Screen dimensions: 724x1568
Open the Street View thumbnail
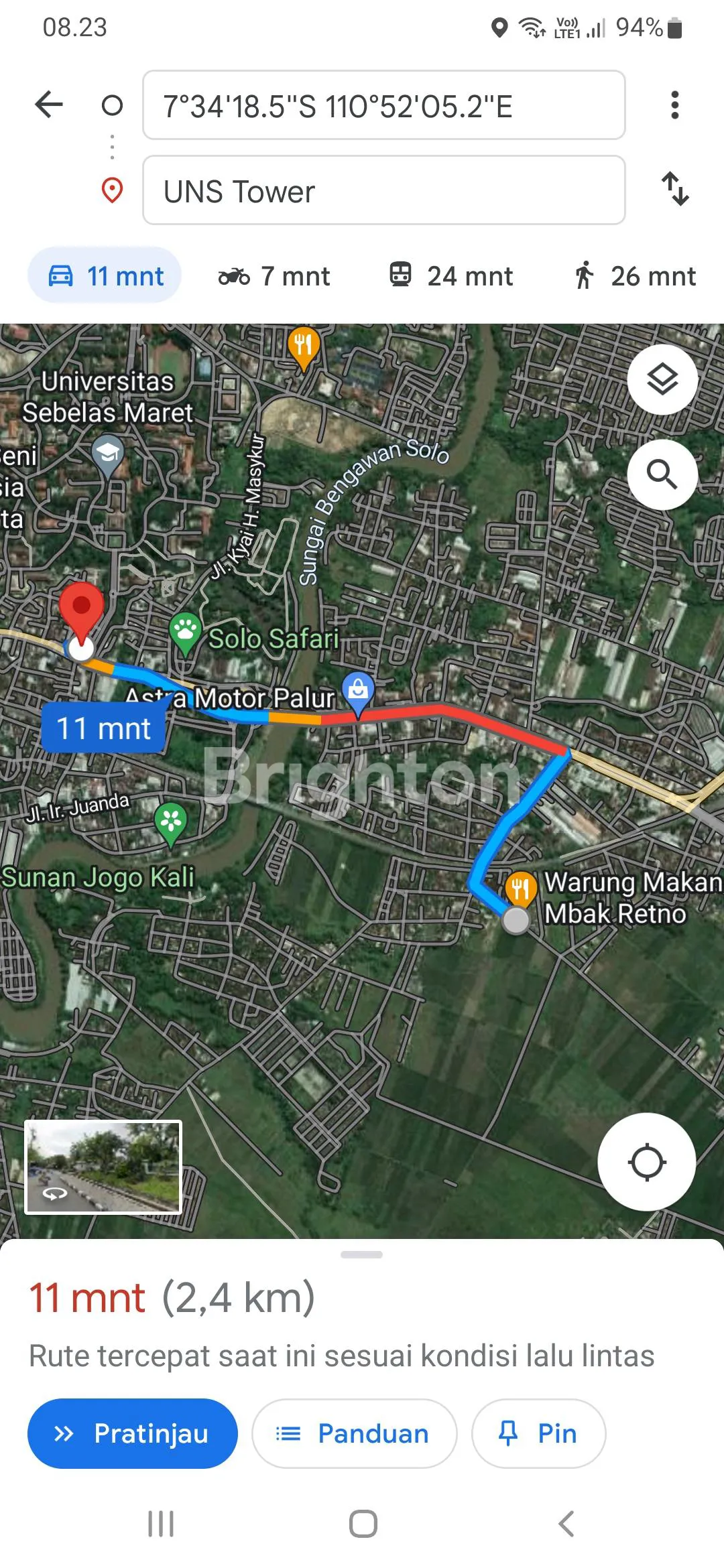point(103,1167)
